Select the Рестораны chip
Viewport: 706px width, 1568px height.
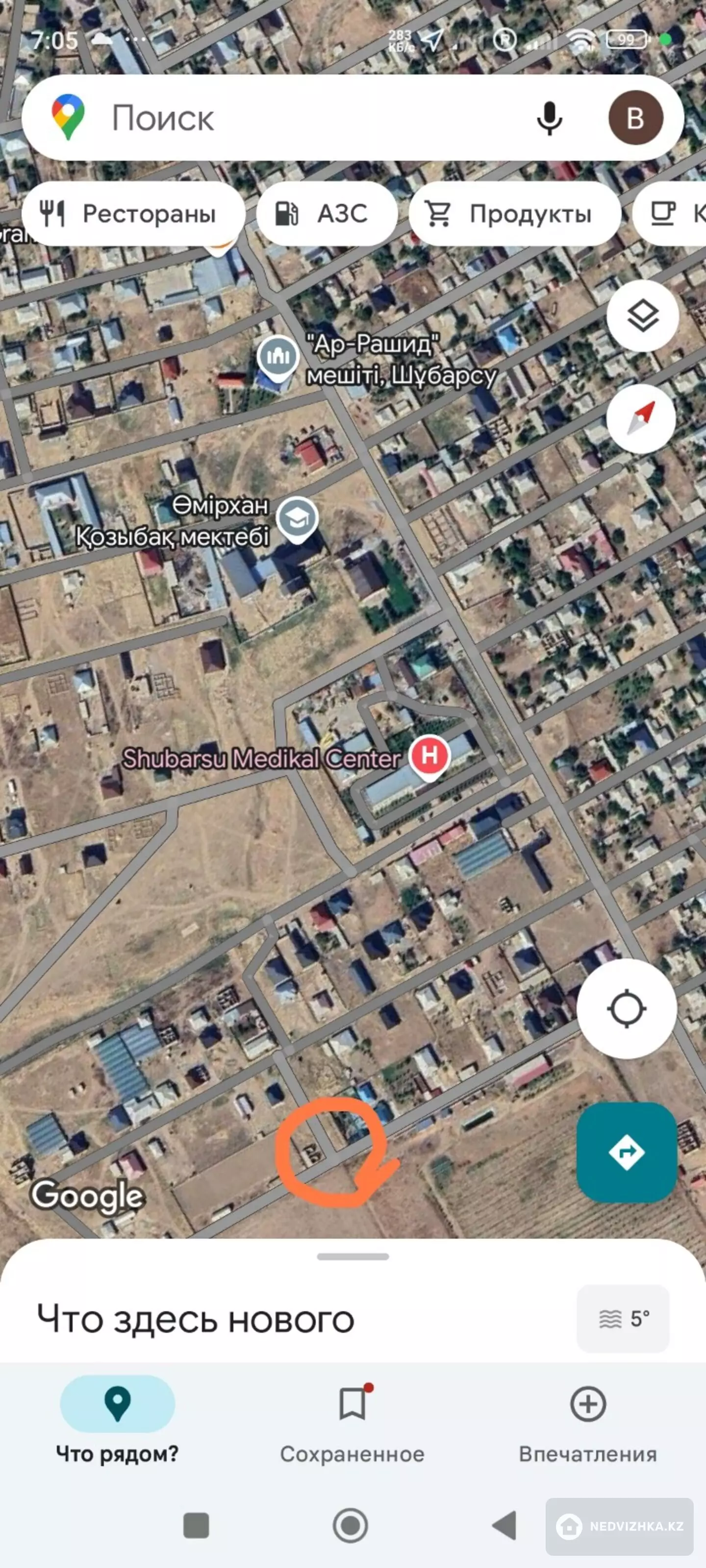coord(133,214)
